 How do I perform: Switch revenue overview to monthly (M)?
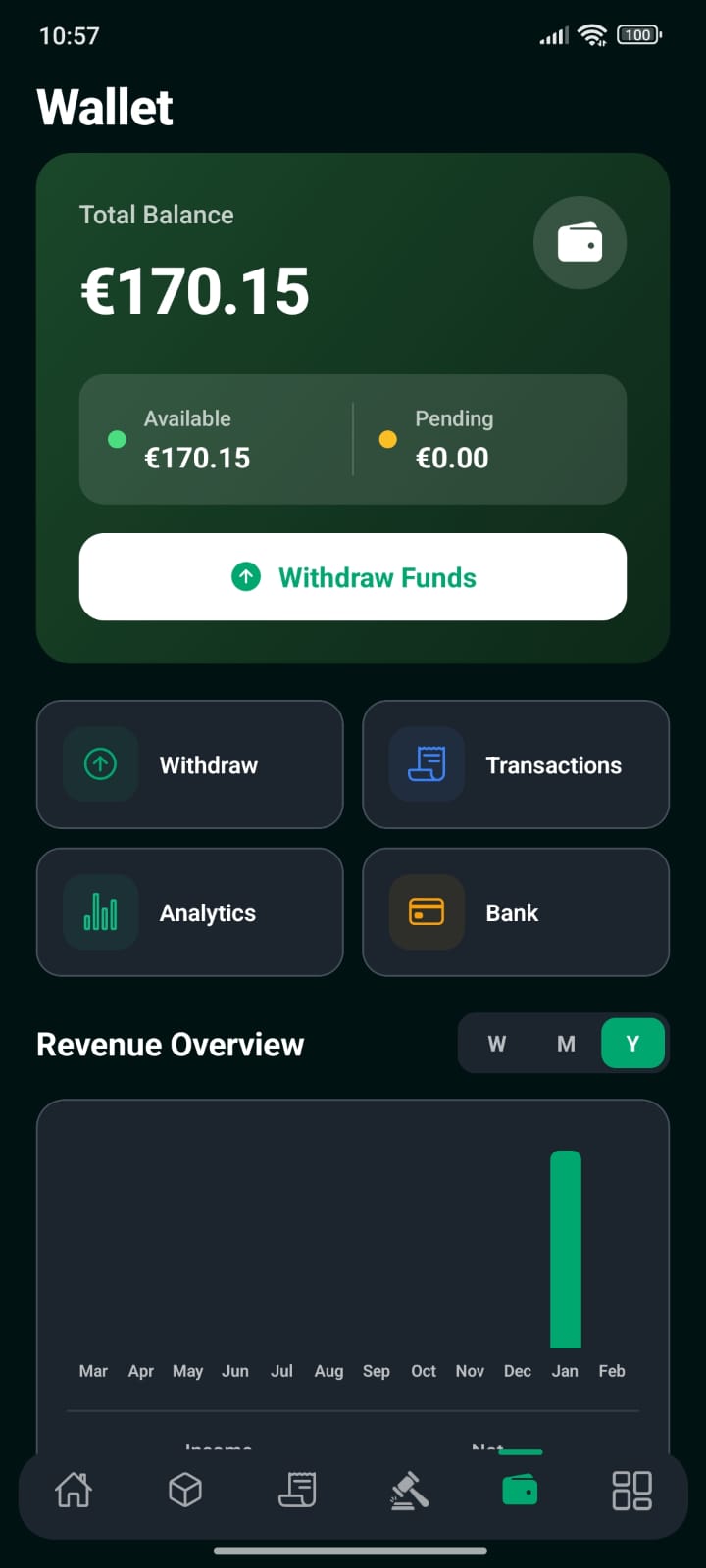click(x=566, y=1044)
